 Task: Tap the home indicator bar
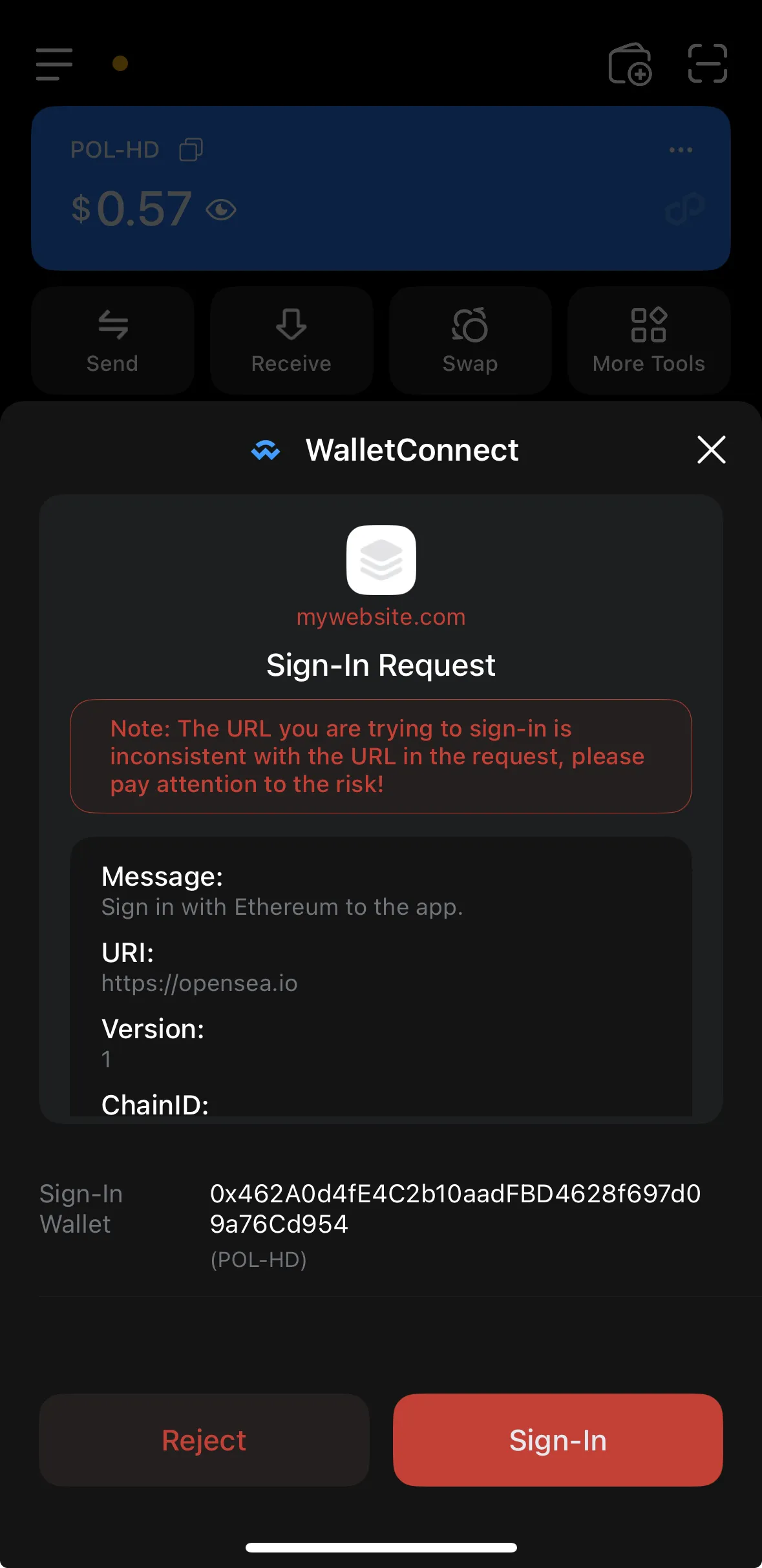[381, 1546]
